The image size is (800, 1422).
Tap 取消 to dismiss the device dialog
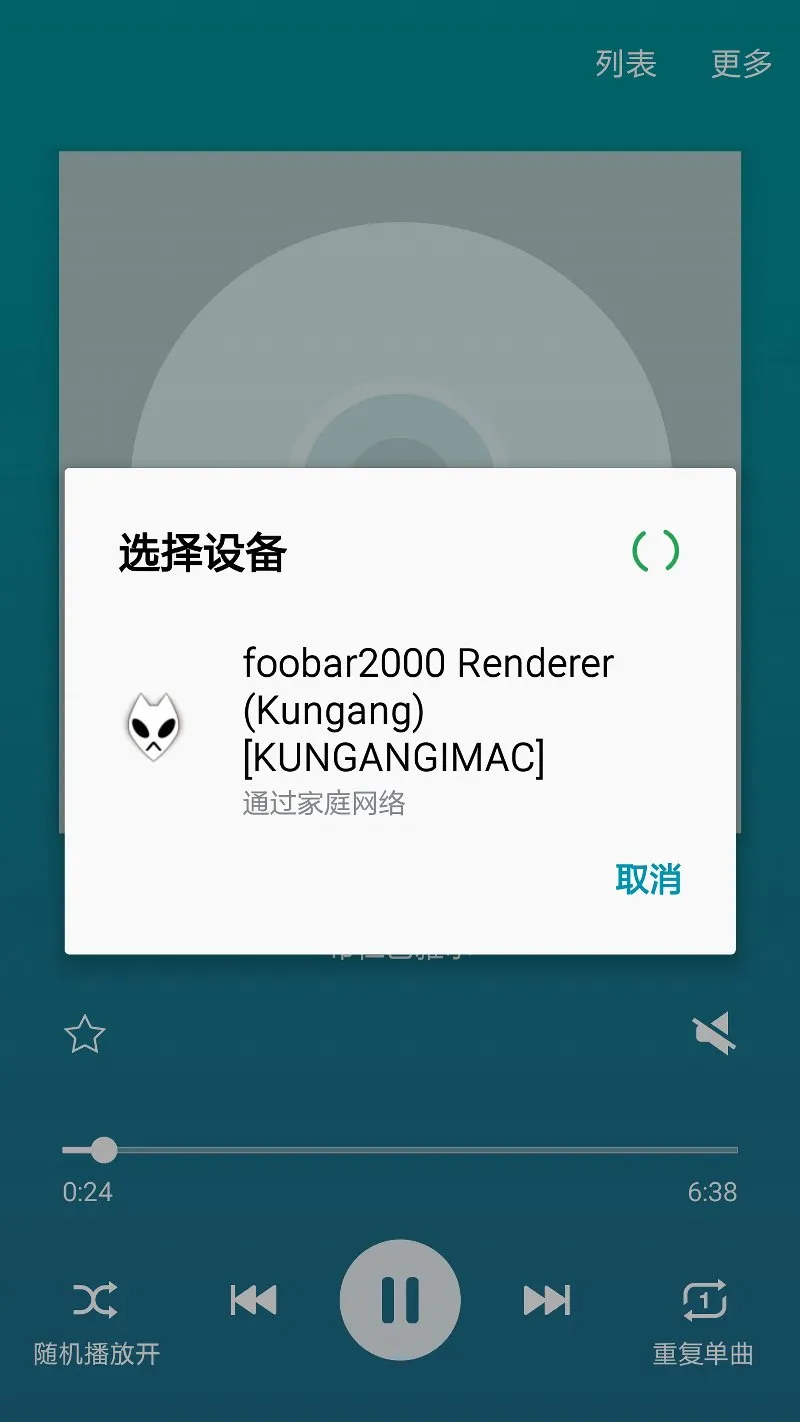pos(648,880)
